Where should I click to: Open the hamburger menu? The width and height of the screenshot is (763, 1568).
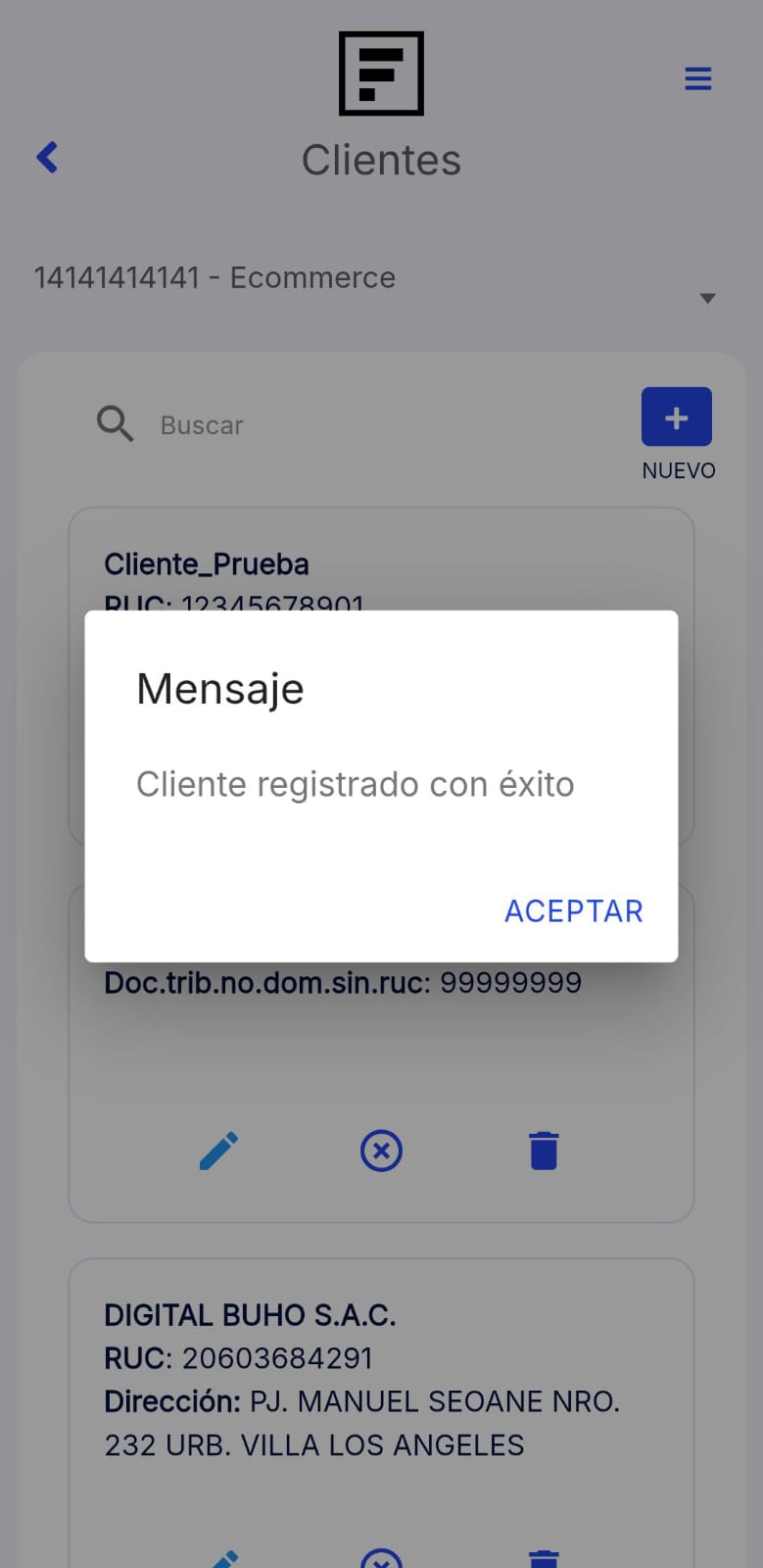tap(697, 78)
